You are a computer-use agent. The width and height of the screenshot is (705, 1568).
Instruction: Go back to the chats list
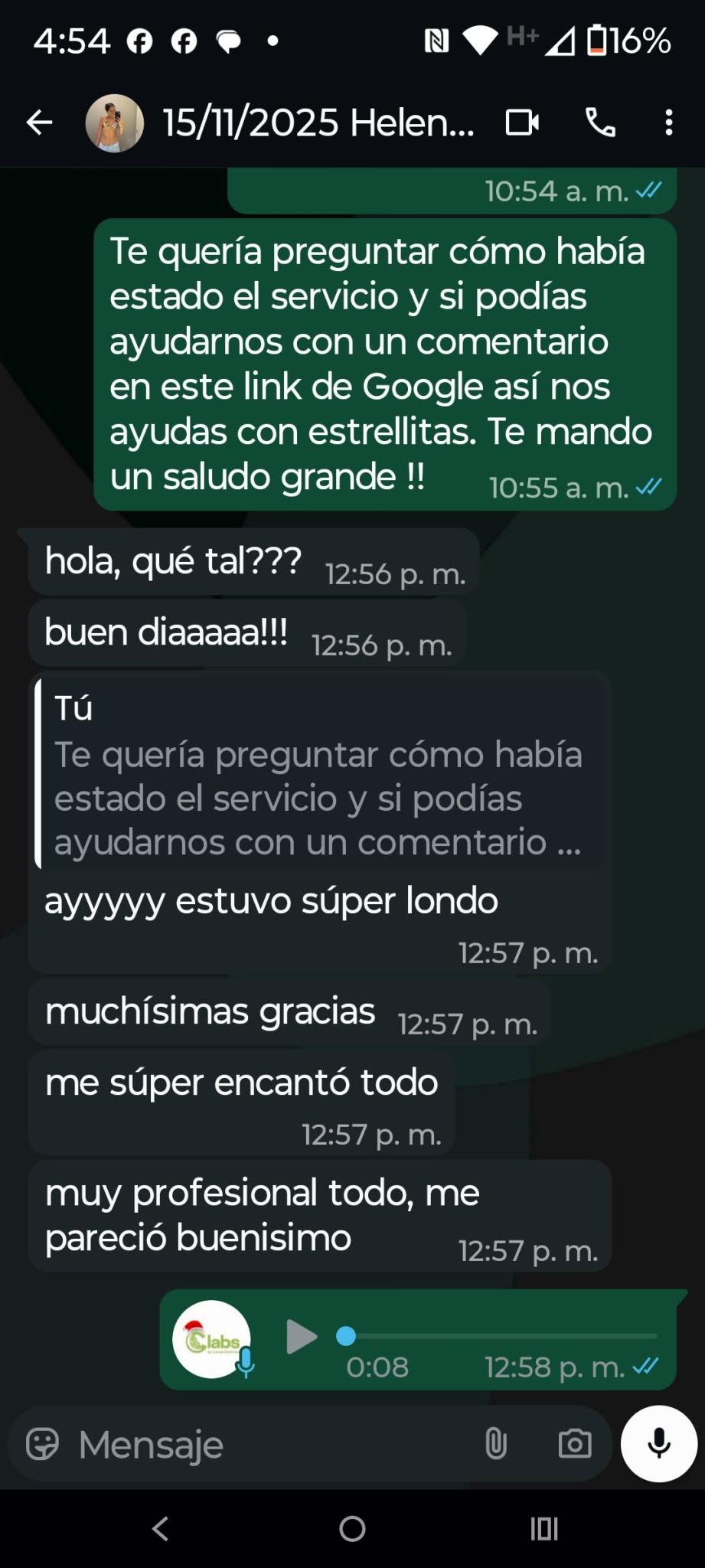[39, 122]
